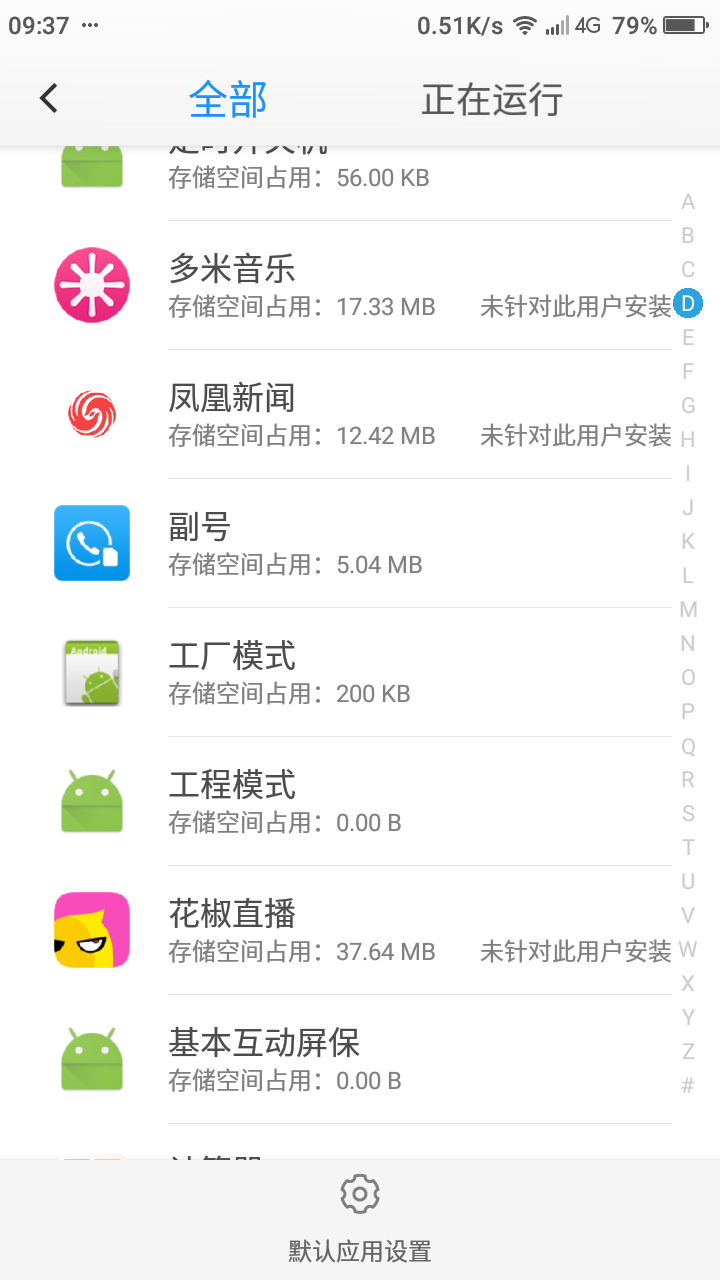The image size is (720, 1280).
Task: Open the gear icon above 默认应用设置
Action: tap(359, 1193)
